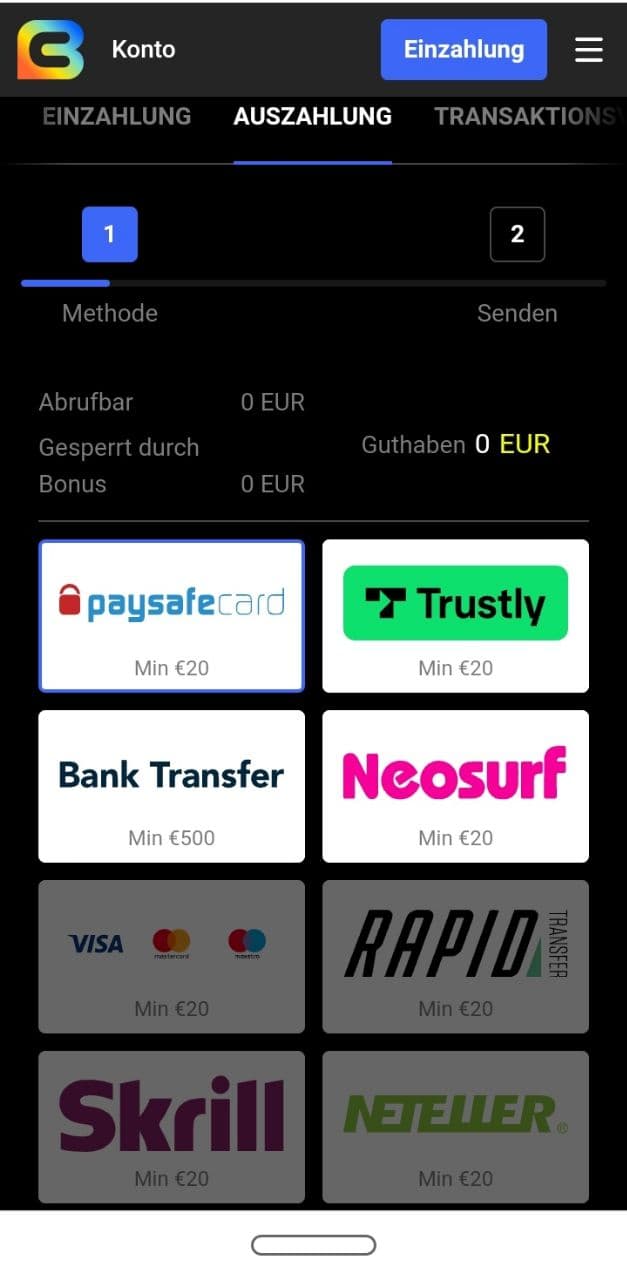This screenshot has width=627, height=1280.
Task: Select Visa Mastercard Maestro card tile
Action: tap(171, 956)
